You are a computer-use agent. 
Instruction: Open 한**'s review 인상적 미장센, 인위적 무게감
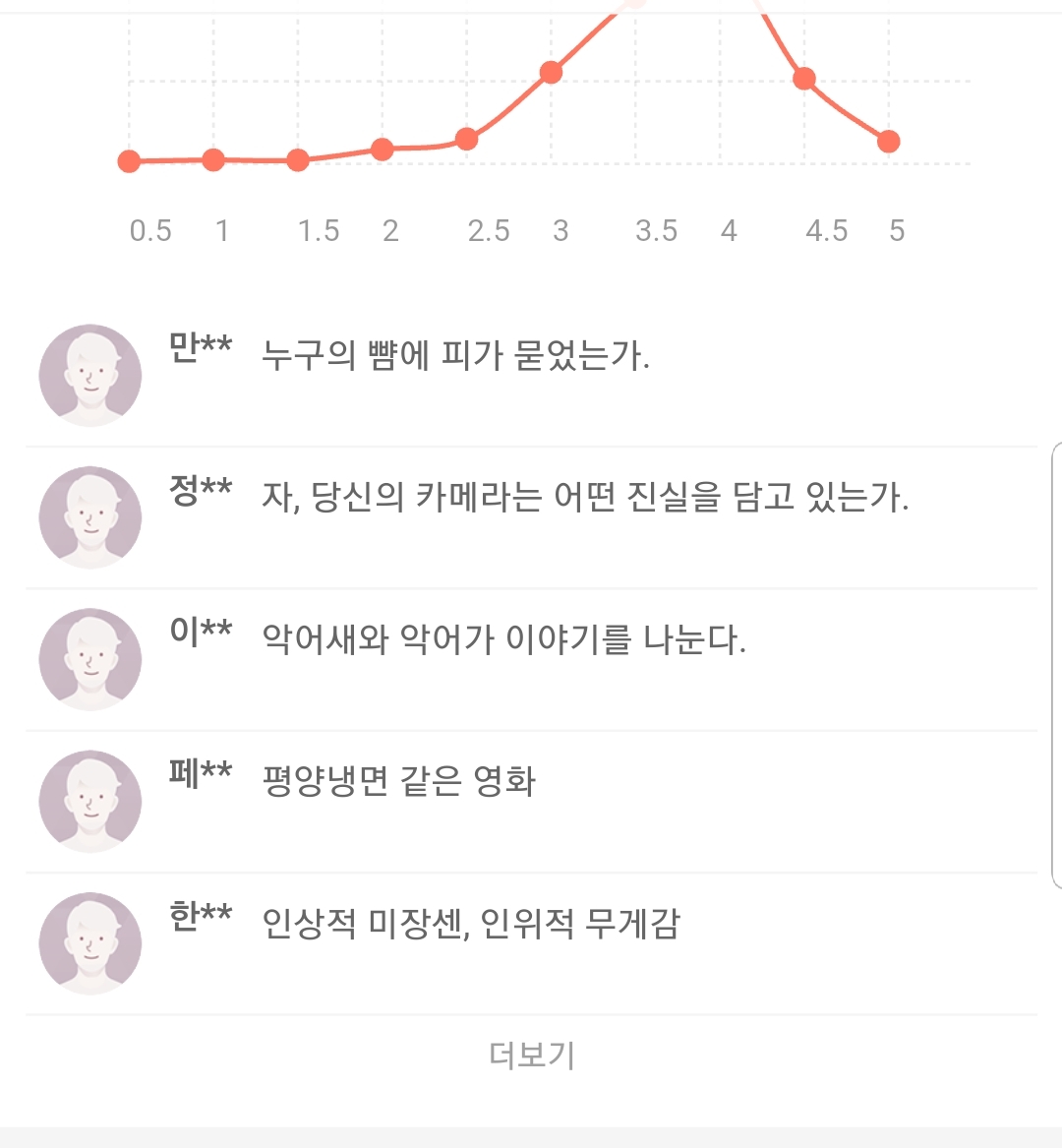(x=470, y=924)
